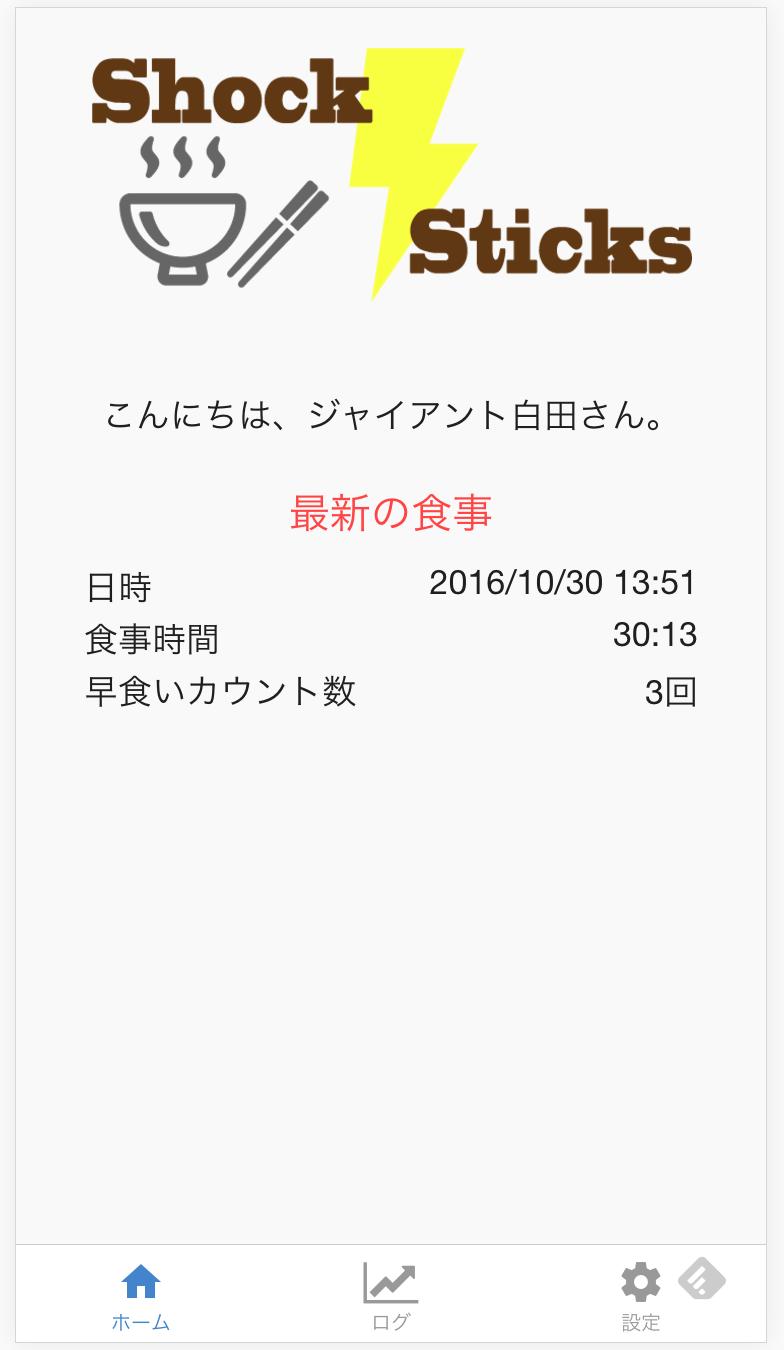Open the ログ tab
This screenshot has width=784, height=1350.
pos(390,1296)
